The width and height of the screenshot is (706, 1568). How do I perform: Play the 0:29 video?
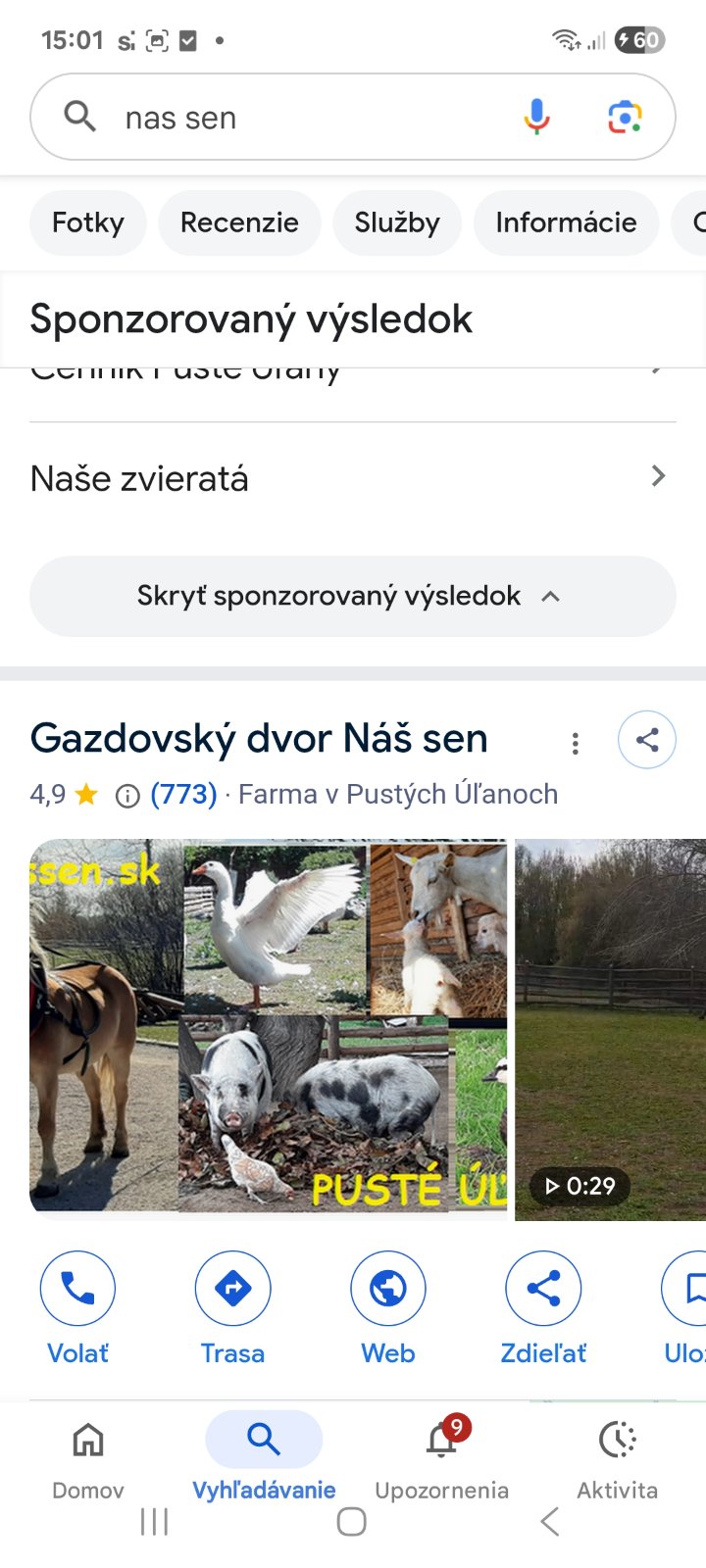point(610,1029)
